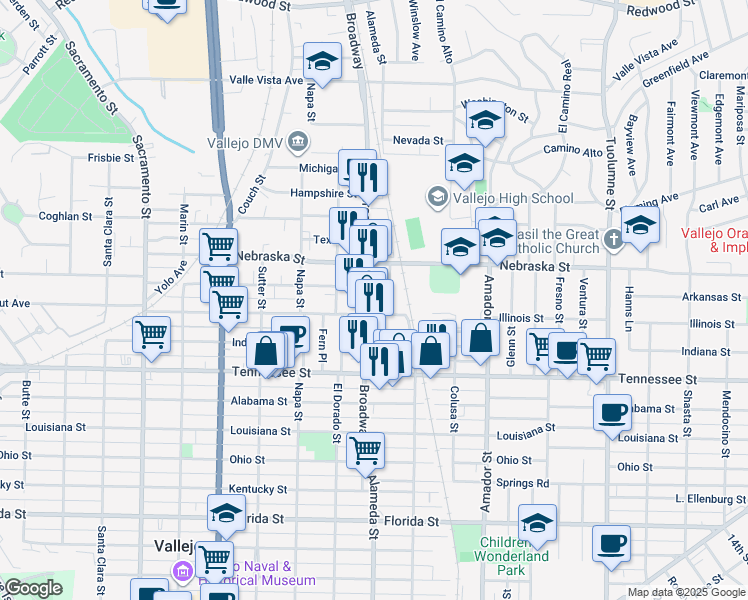The height and width of the screenshot is (600, 748).
Task: Open the cafe marker on Alabama St
Action: coord(611,410)
